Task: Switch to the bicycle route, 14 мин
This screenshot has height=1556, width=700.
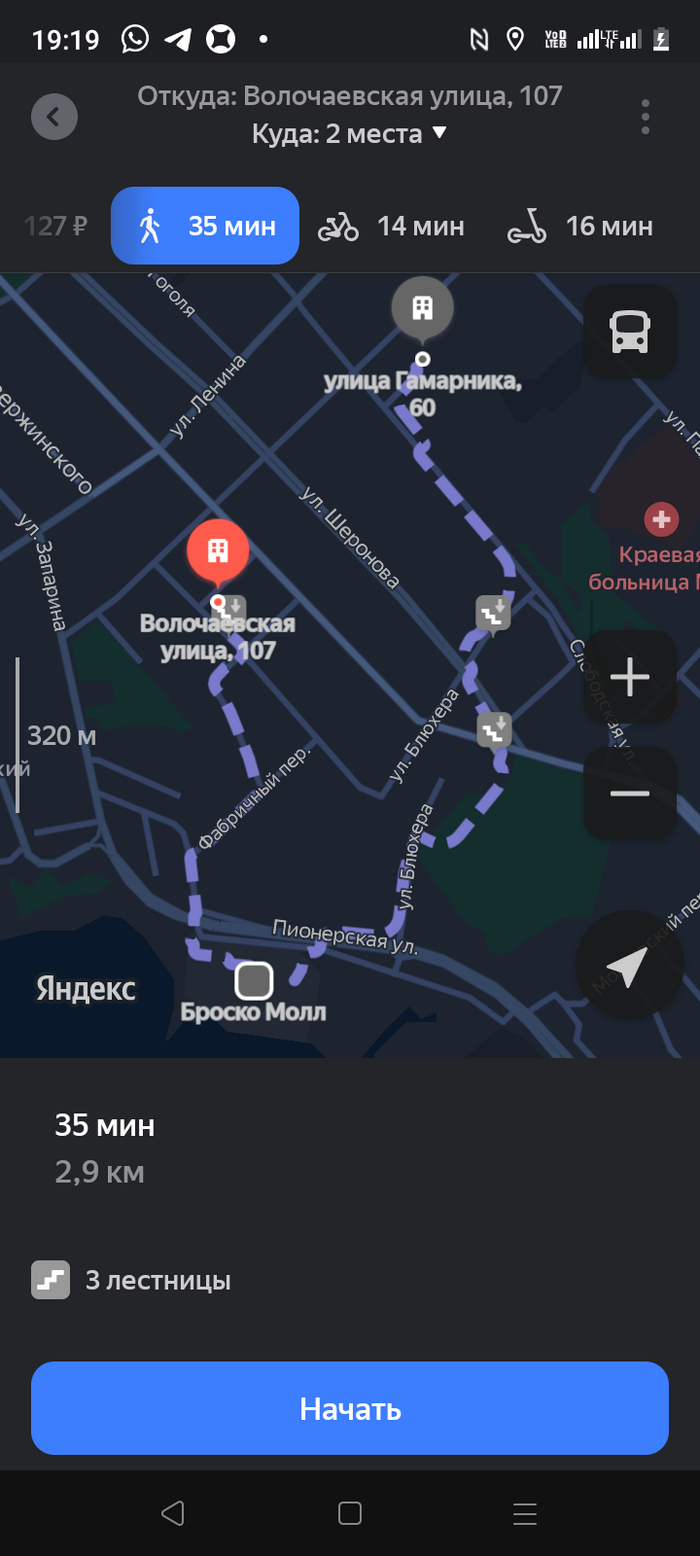Action: [x=391, y=227]
